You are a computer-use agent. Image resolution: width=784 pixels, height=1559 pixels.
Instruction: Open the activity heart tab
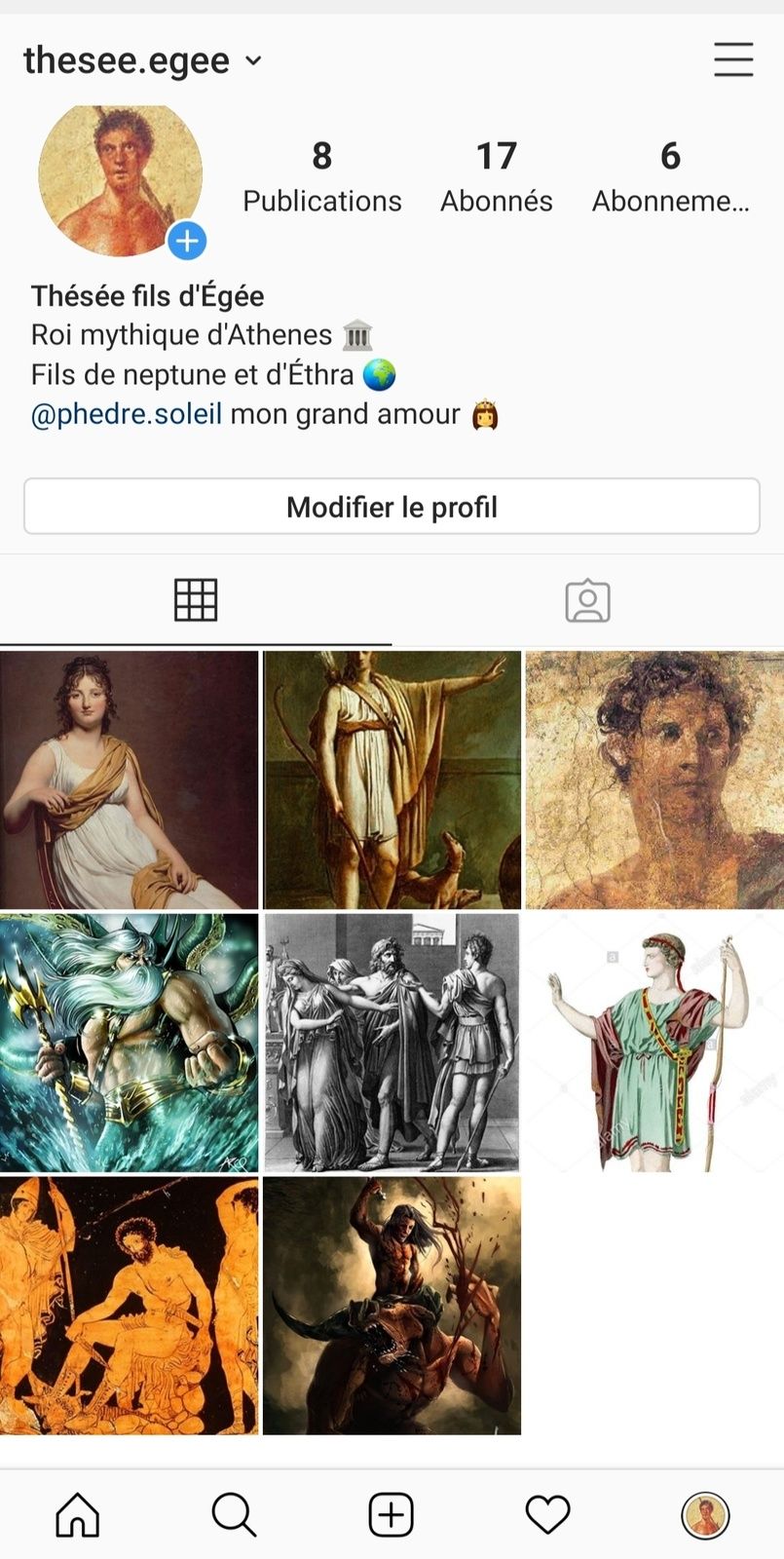click(547, 1515)
